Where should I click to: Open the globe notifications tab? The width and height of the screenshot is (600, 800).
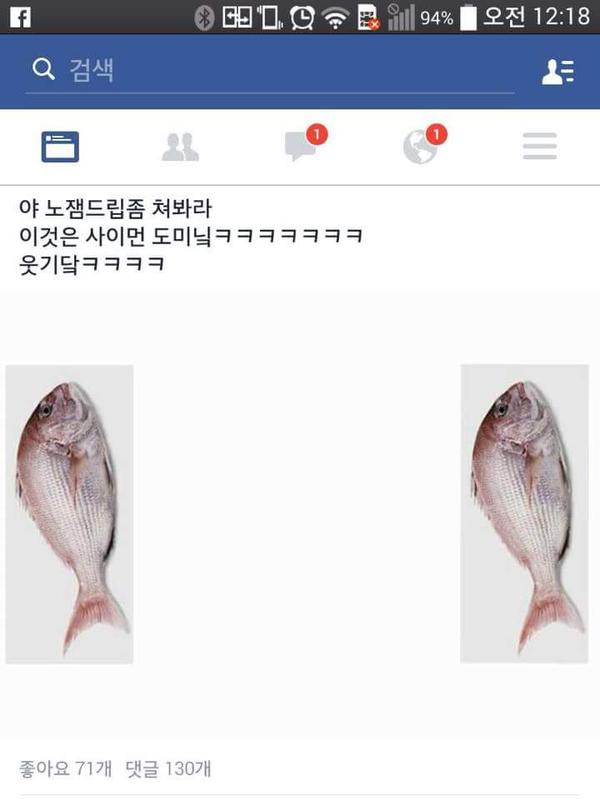[420, 147]
